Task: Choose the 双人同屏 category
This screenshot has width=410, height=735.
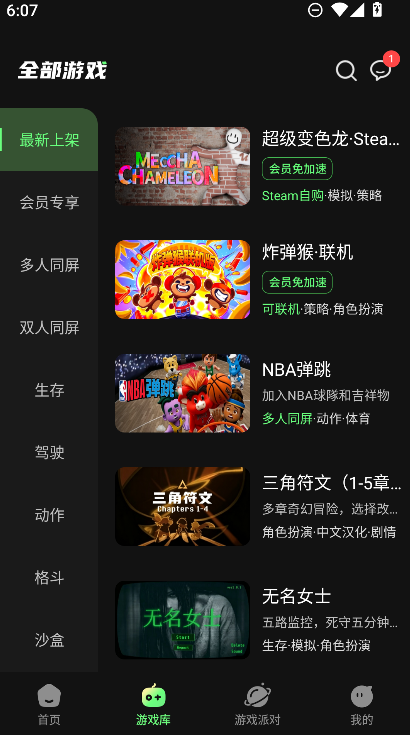Action: [49, 327]
